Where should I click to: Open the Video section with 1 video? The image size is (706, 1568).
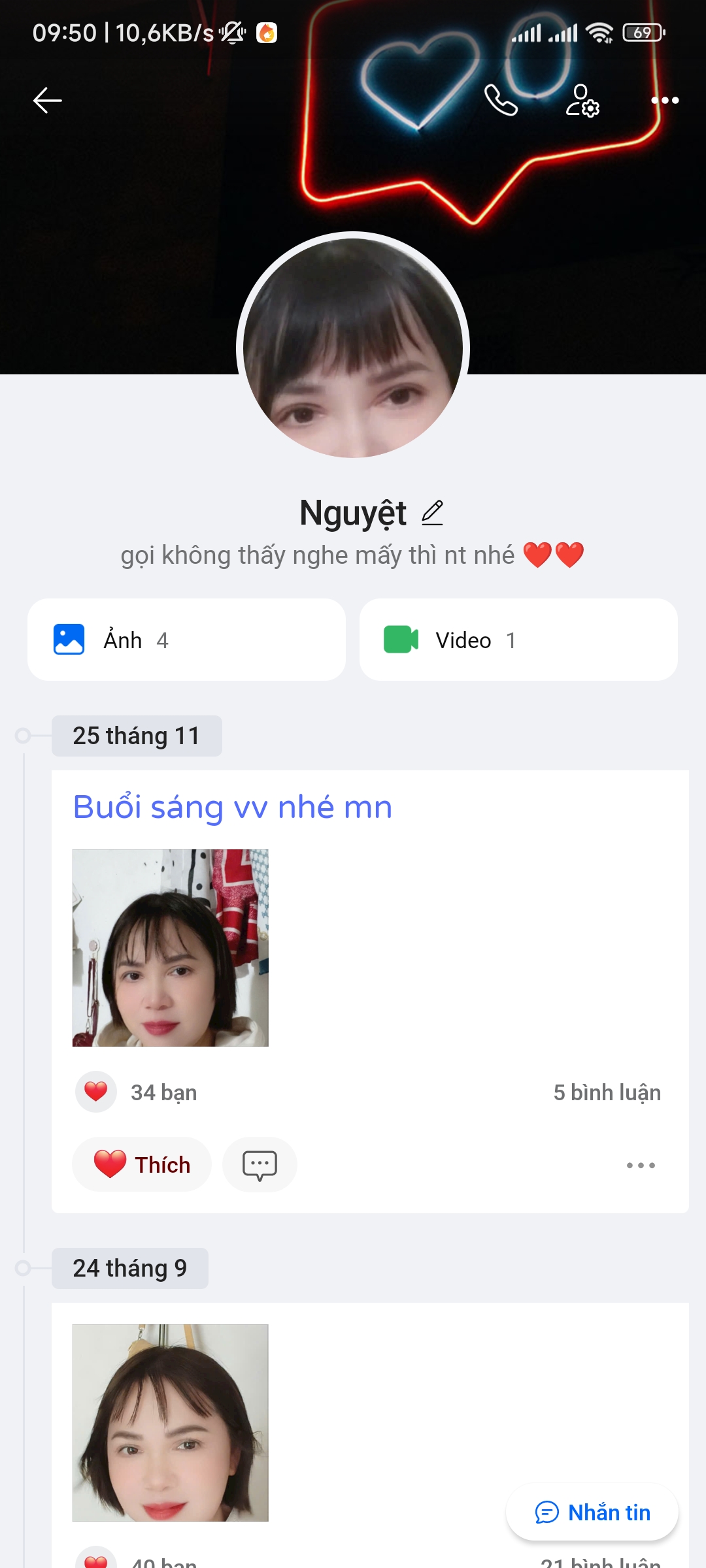click(518, 640)
